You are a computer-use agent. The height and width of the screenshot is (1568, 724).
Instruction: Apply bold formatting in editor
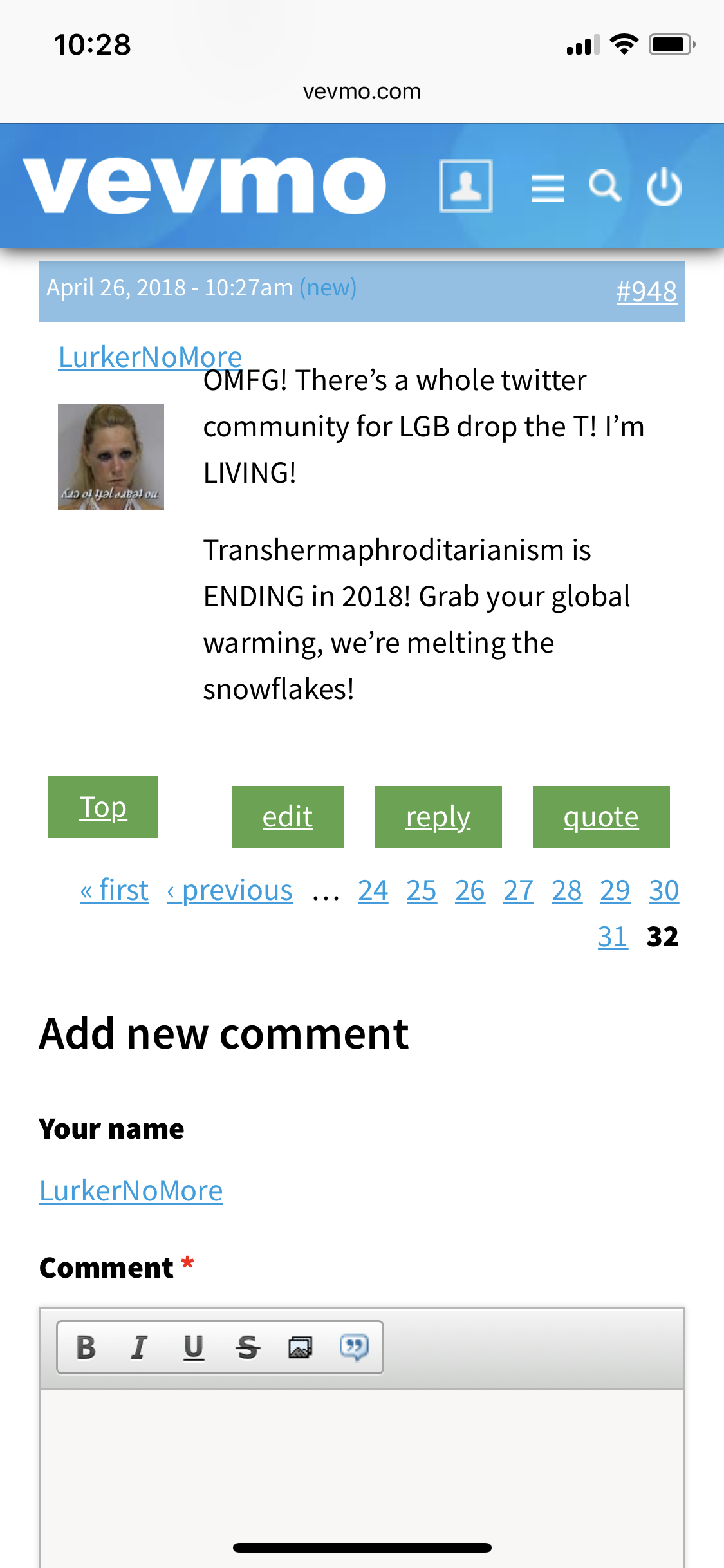click(x=86, y=1347)
